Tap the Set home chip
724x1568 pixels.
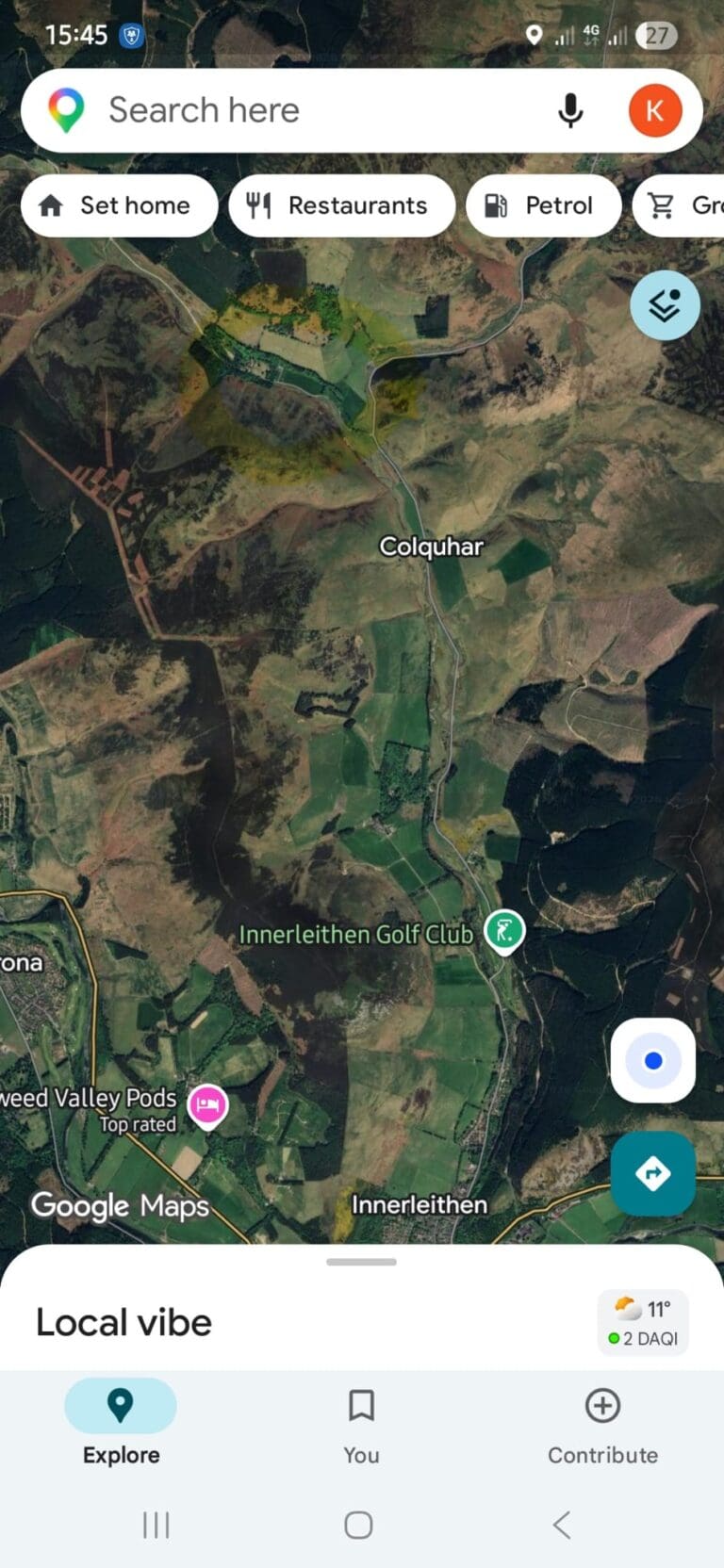tap(120, 205)
